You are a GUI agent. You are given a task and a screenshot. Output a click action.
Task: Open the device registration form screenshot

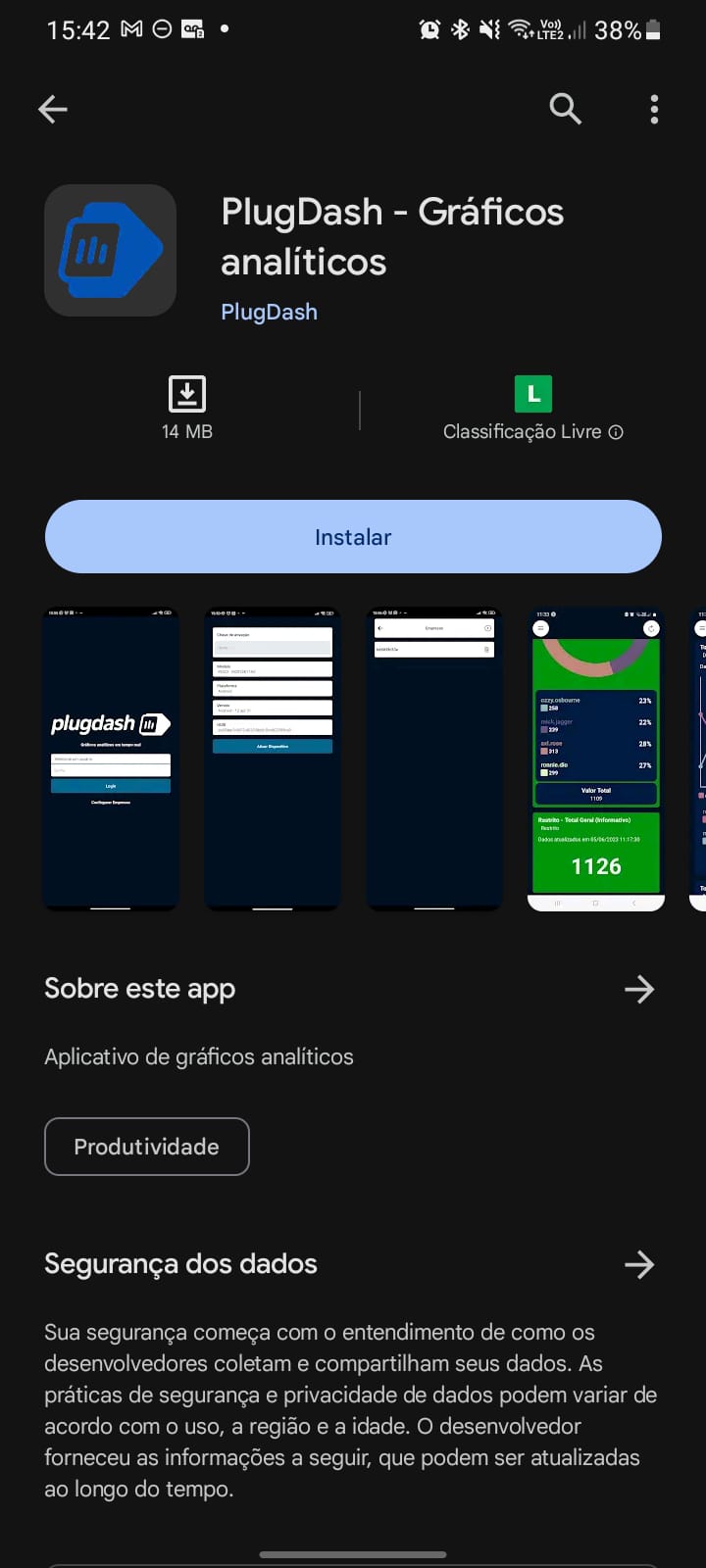click(x=273, y=759)
